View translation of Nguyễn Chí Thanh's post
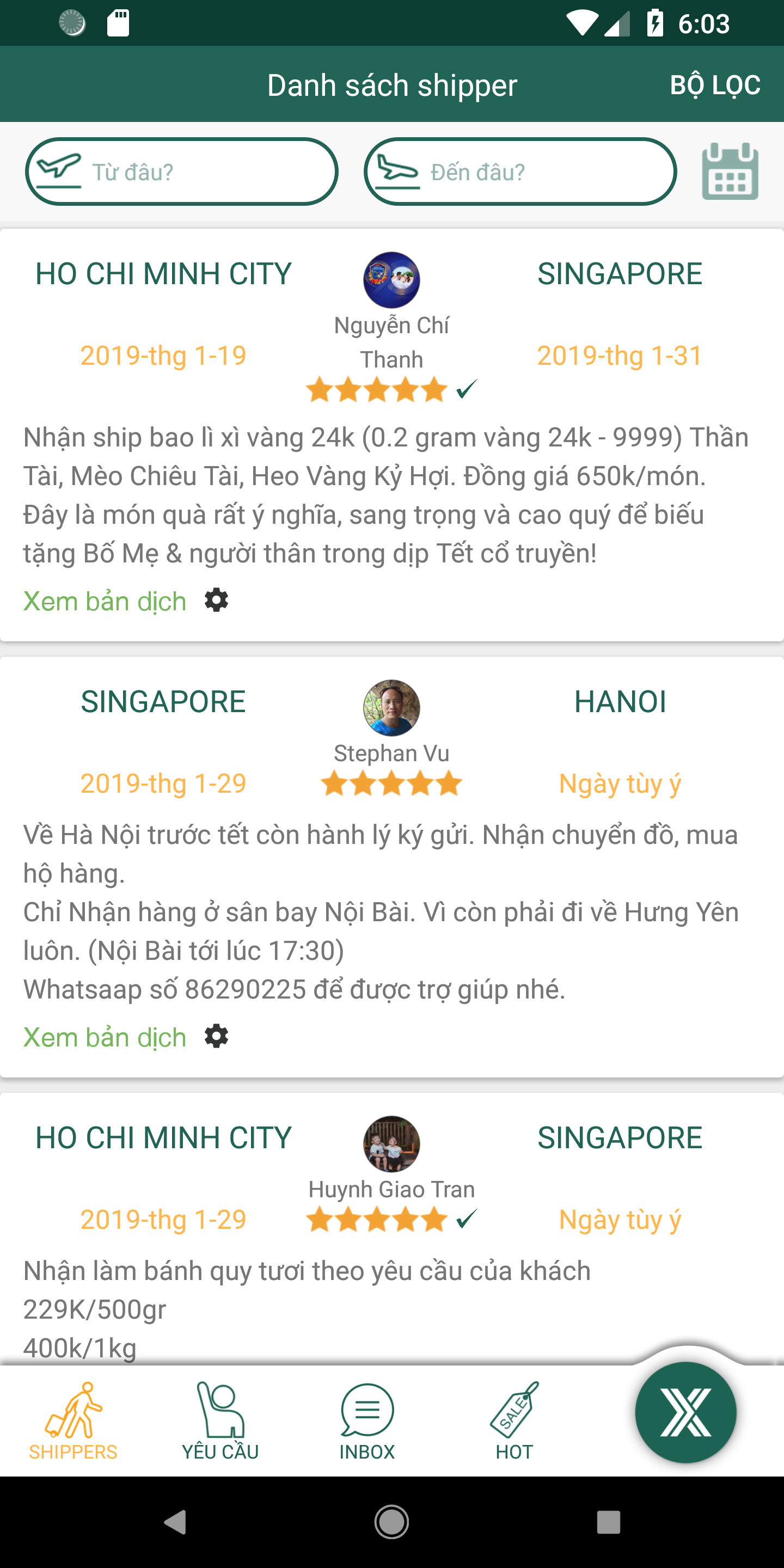 [x=105, y=602]
